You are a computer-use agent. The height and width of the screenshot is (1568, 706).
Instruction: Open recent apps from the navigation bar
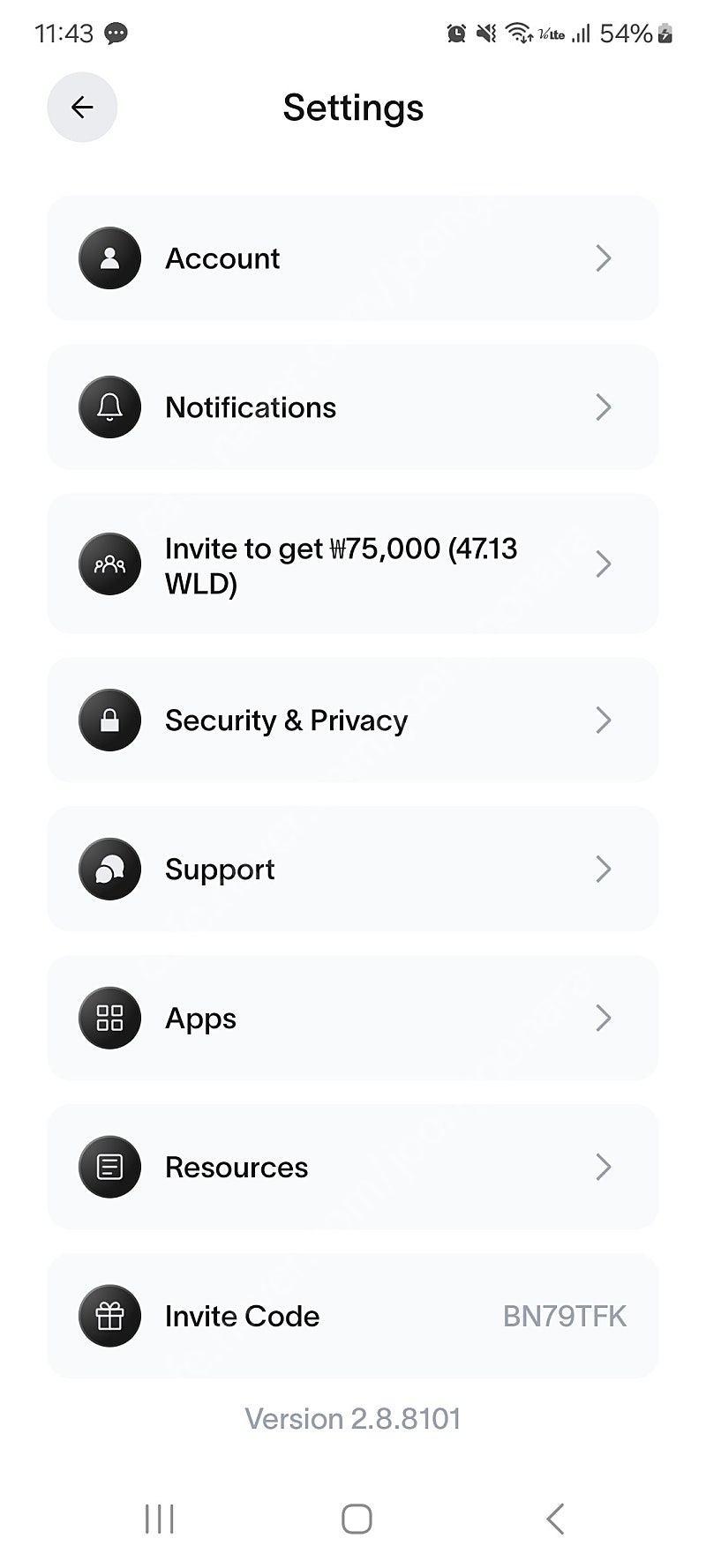click(159, 1519)
